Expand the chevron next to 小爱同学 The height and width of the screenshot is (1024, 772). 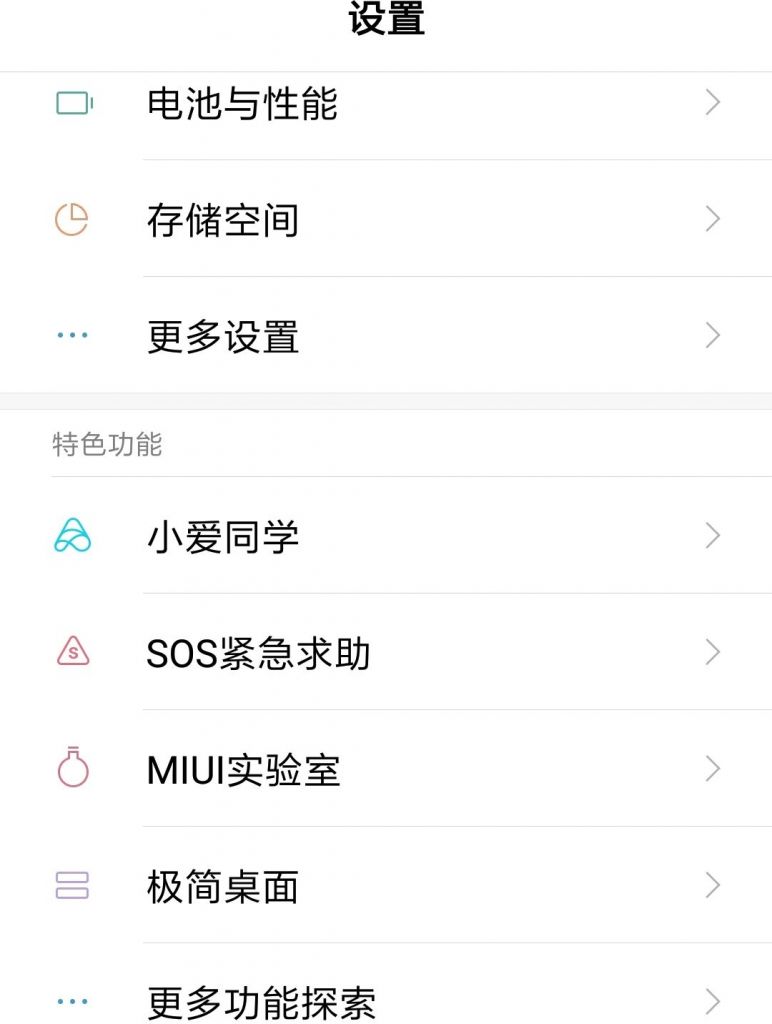711,536
